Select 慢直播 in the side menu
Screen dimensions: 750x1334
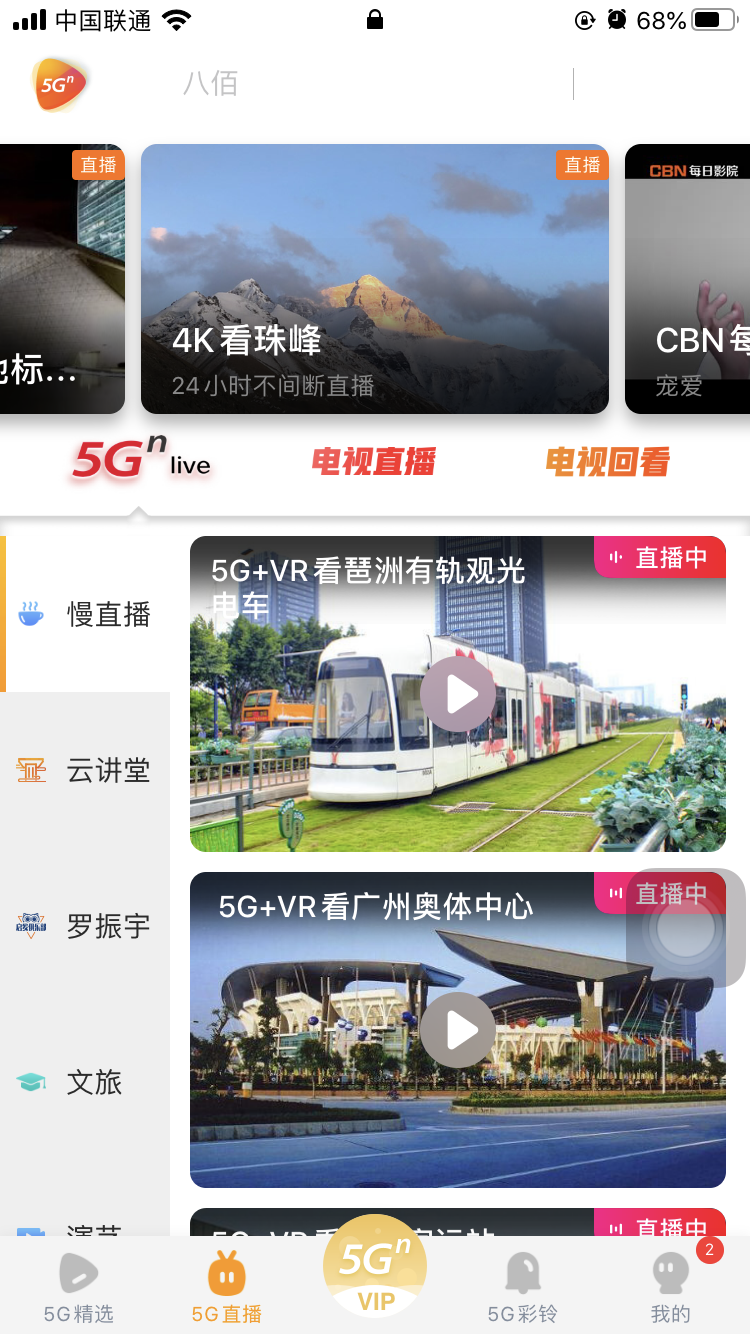pos(85,614)
